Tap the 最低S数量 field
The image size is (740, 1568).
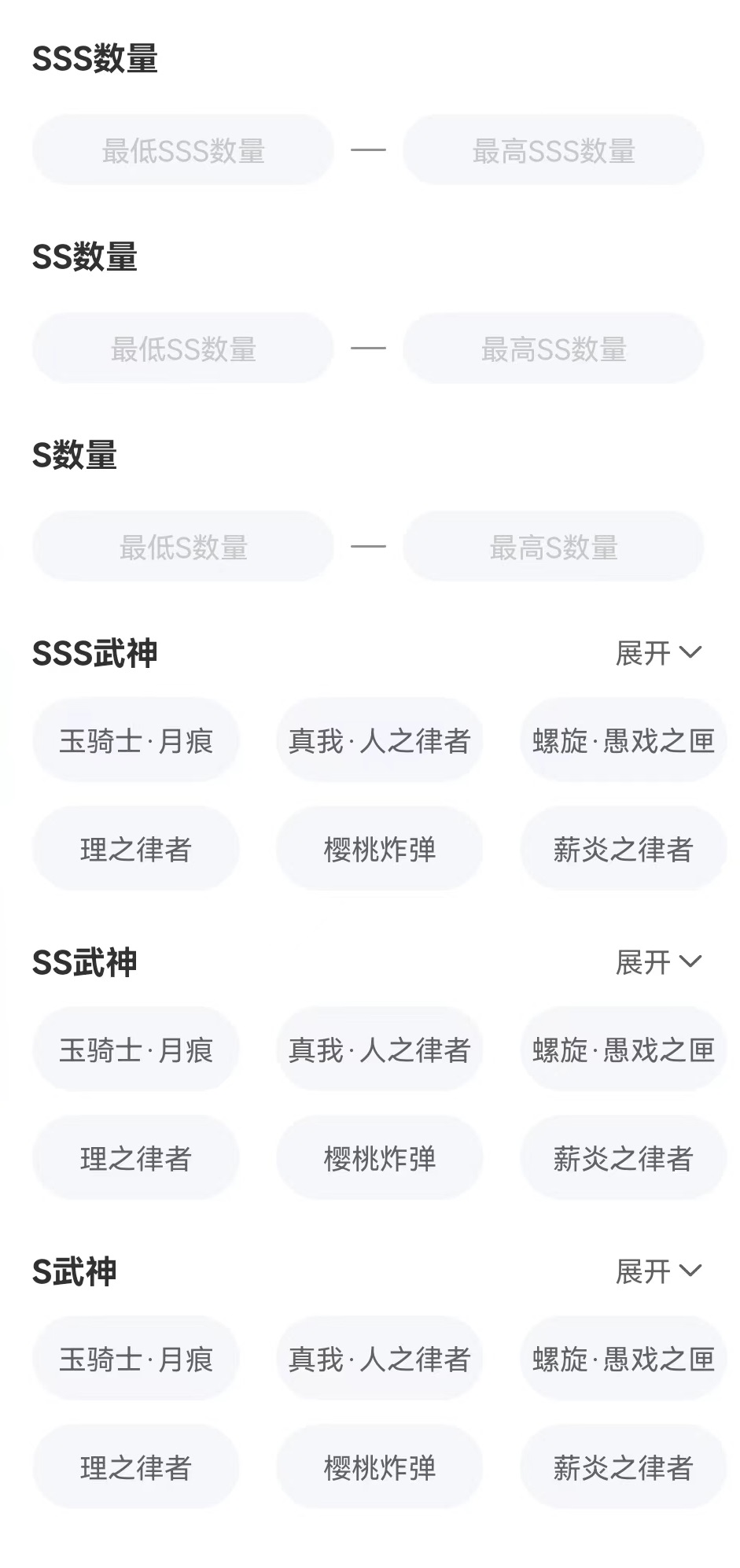coord(183,547)
